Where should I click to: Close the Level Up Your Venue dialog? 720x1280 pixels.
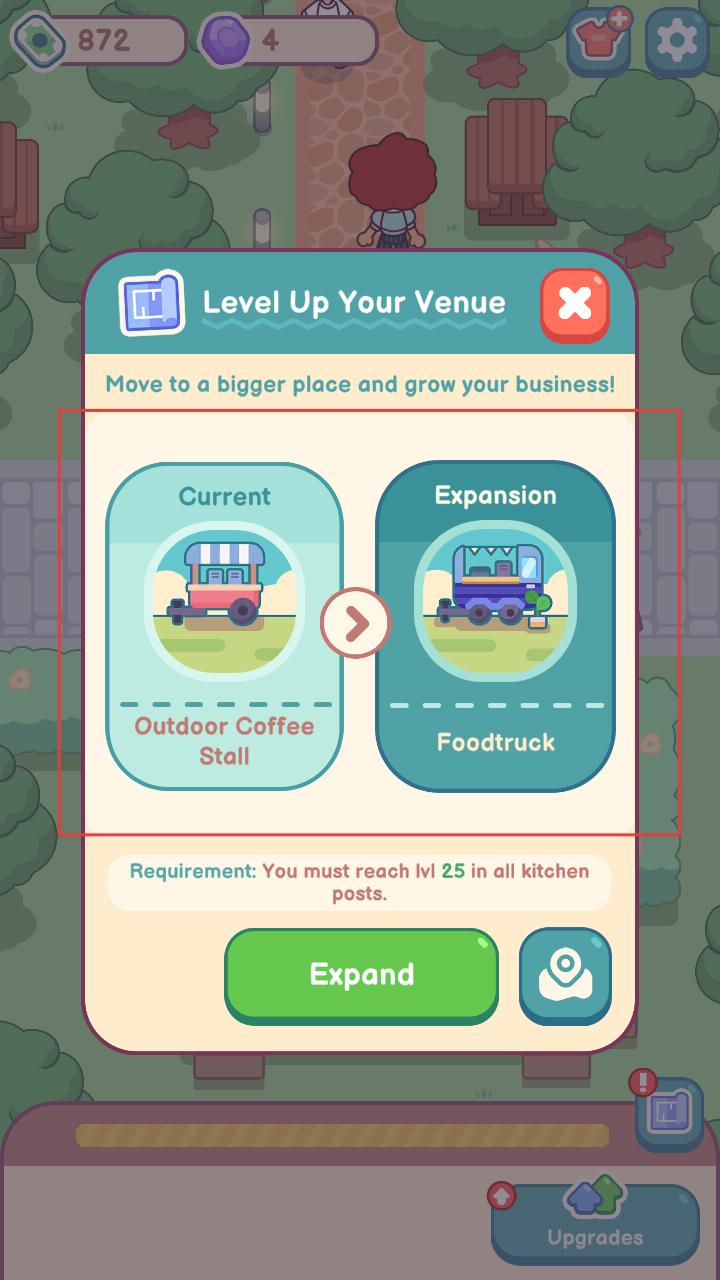point(575,304)
